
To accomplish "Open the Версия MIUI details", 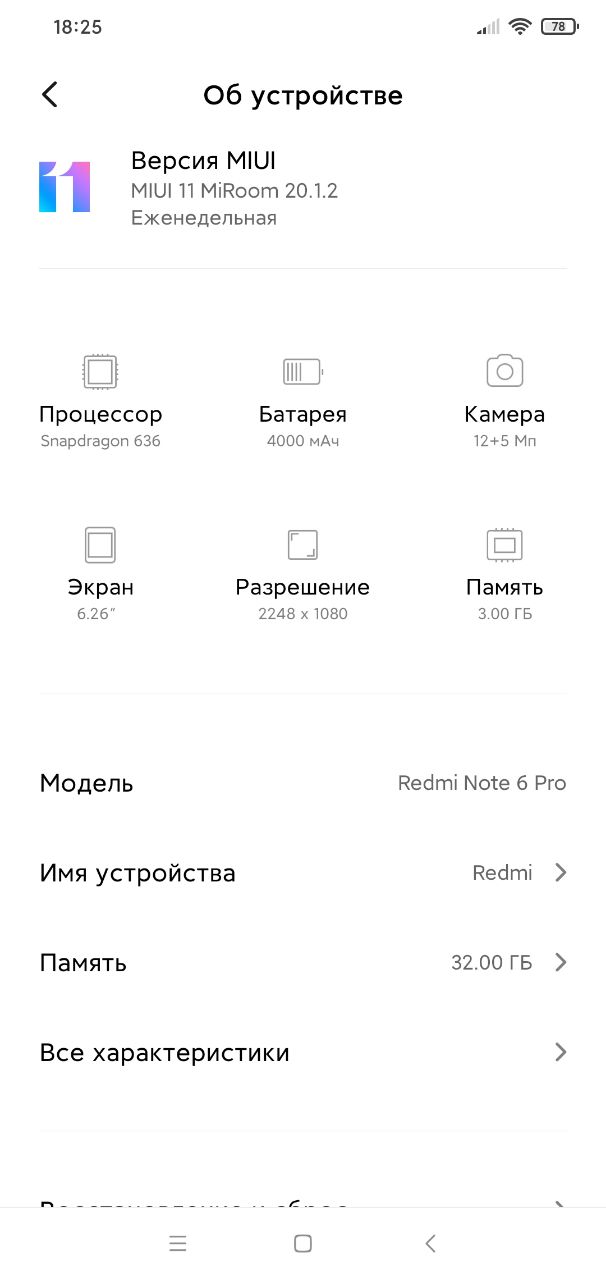I will (x=303, y=189).
